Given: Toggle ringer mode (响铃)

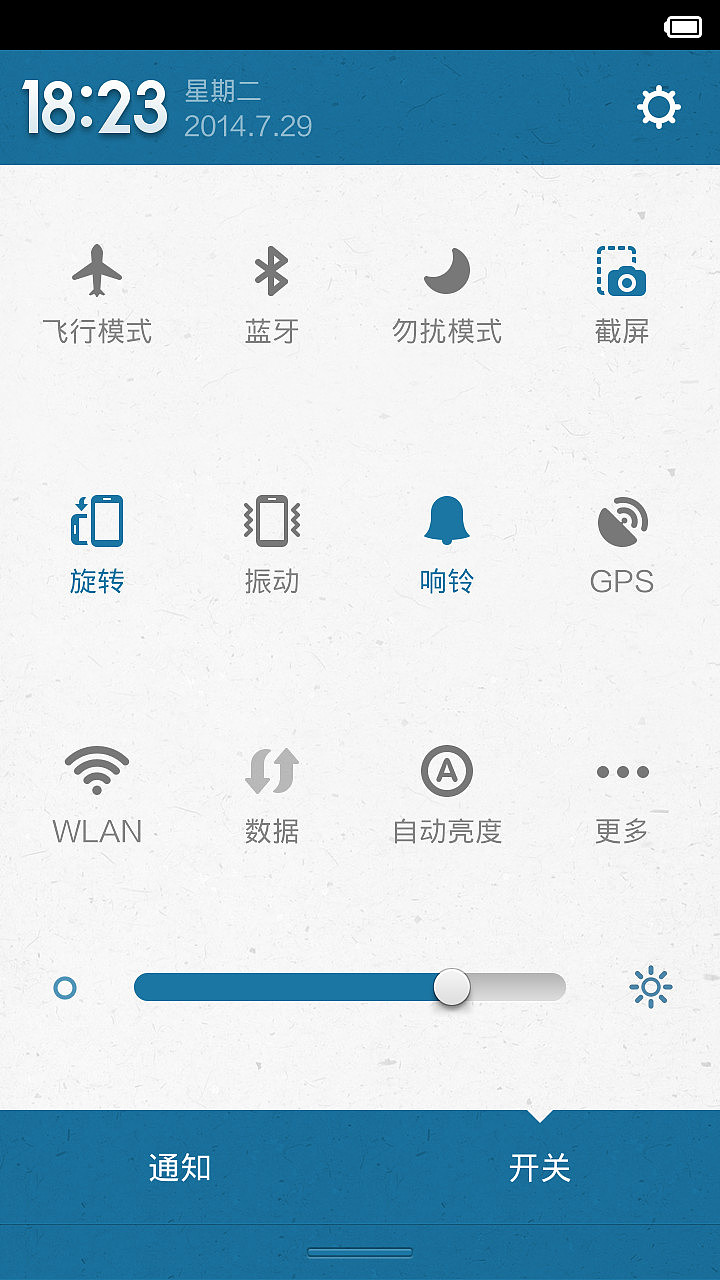Looking at the screenshot, I should click(446, 540).
